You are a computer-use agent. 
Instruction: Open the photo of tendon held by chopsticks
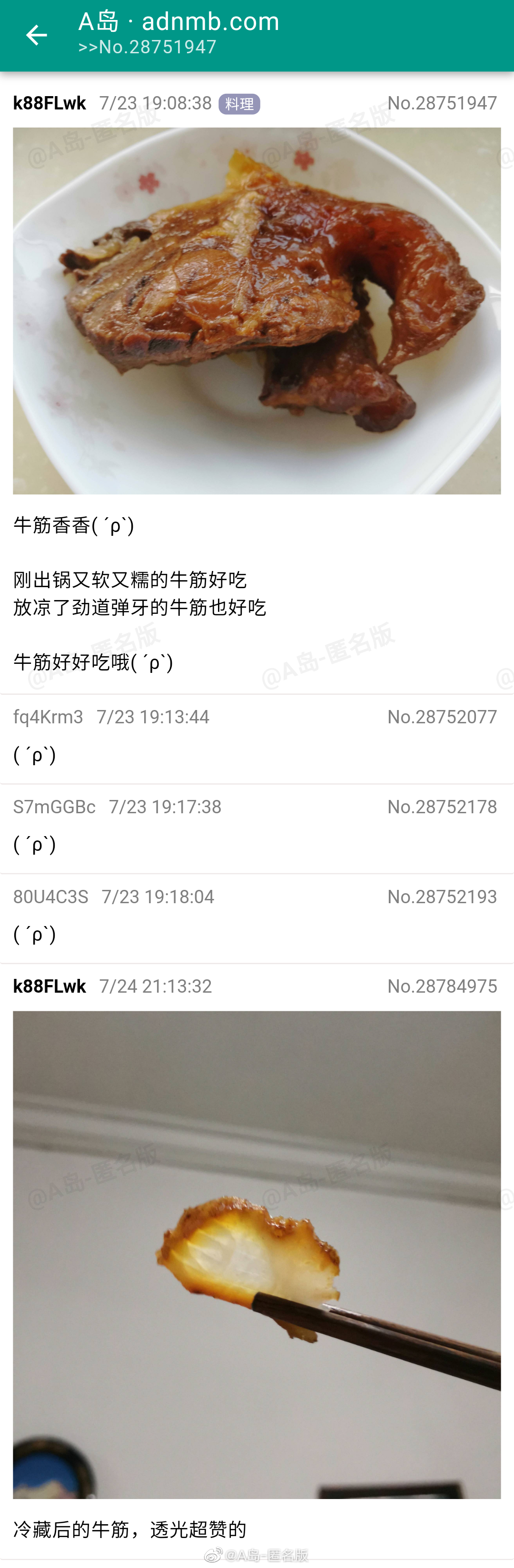pyautogui.click(x=257, y=1254)
